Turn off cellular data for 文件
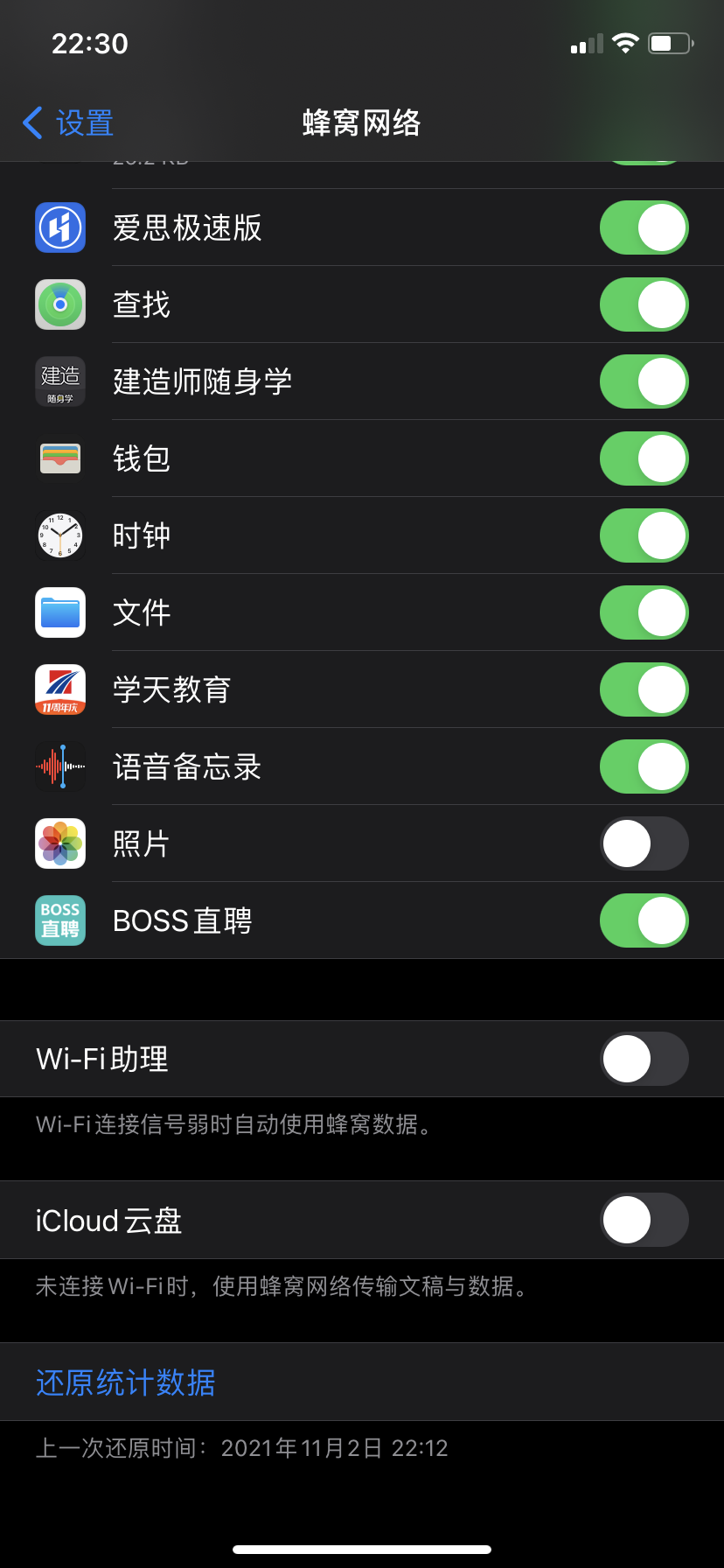The height and width of the screenshot is (1568, 724). coord(644,613)
